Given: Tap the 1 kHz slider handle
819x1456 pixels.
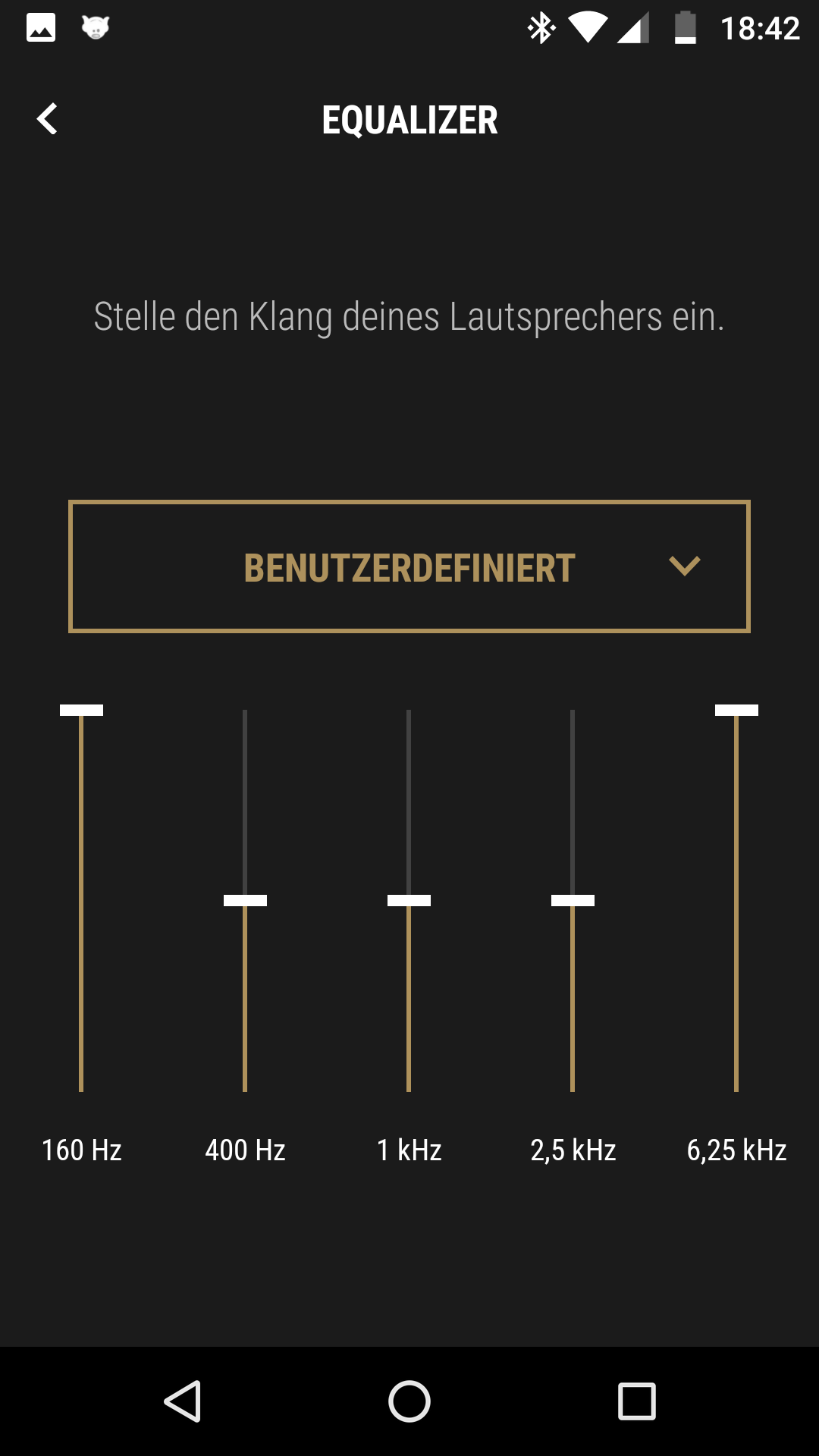Looking at the screenshot, I should tap(409, 900).
